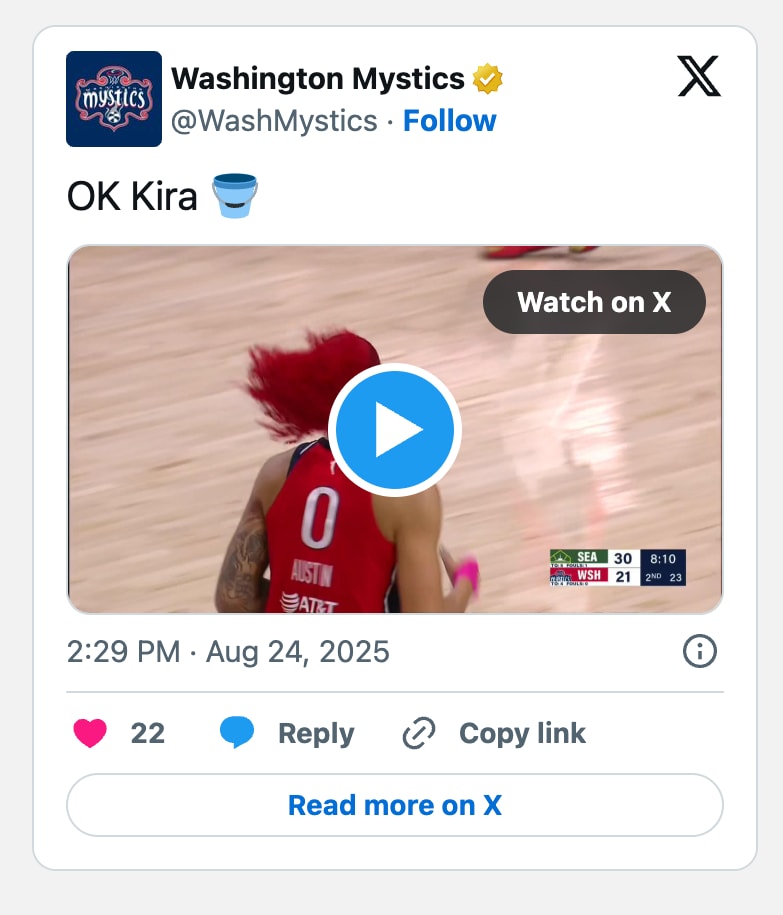Reply to the OK Kira post
The width and height of the screenshot is (783, 915).
(288, 733)
